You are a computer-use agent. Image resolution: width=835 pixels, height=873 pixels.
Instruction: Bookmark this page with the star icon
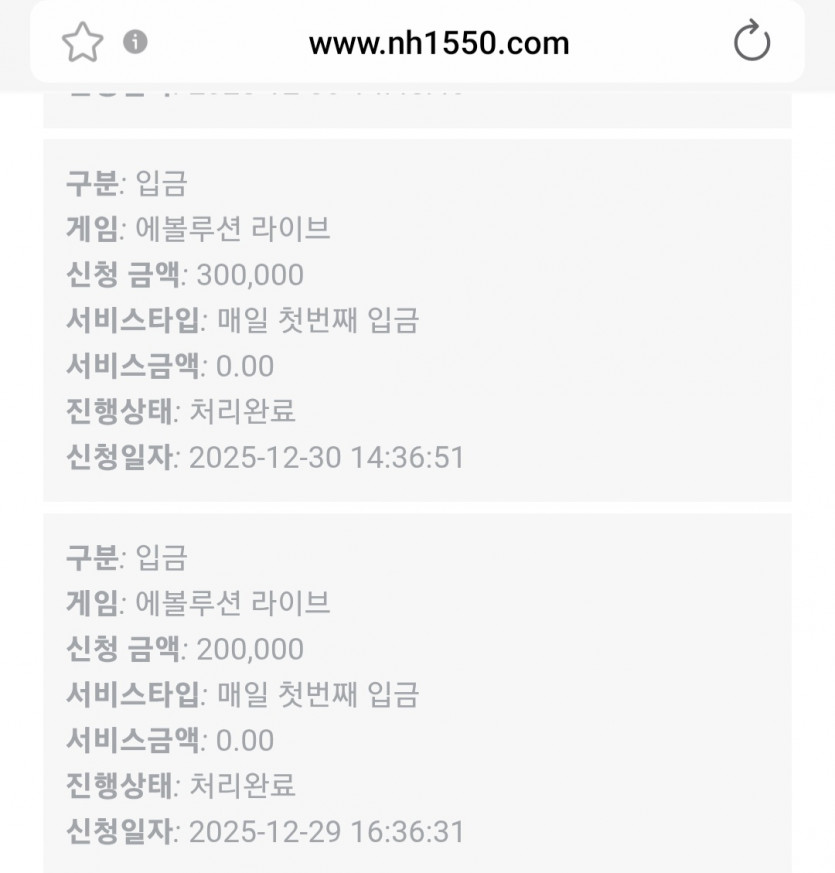coord(82,42)
